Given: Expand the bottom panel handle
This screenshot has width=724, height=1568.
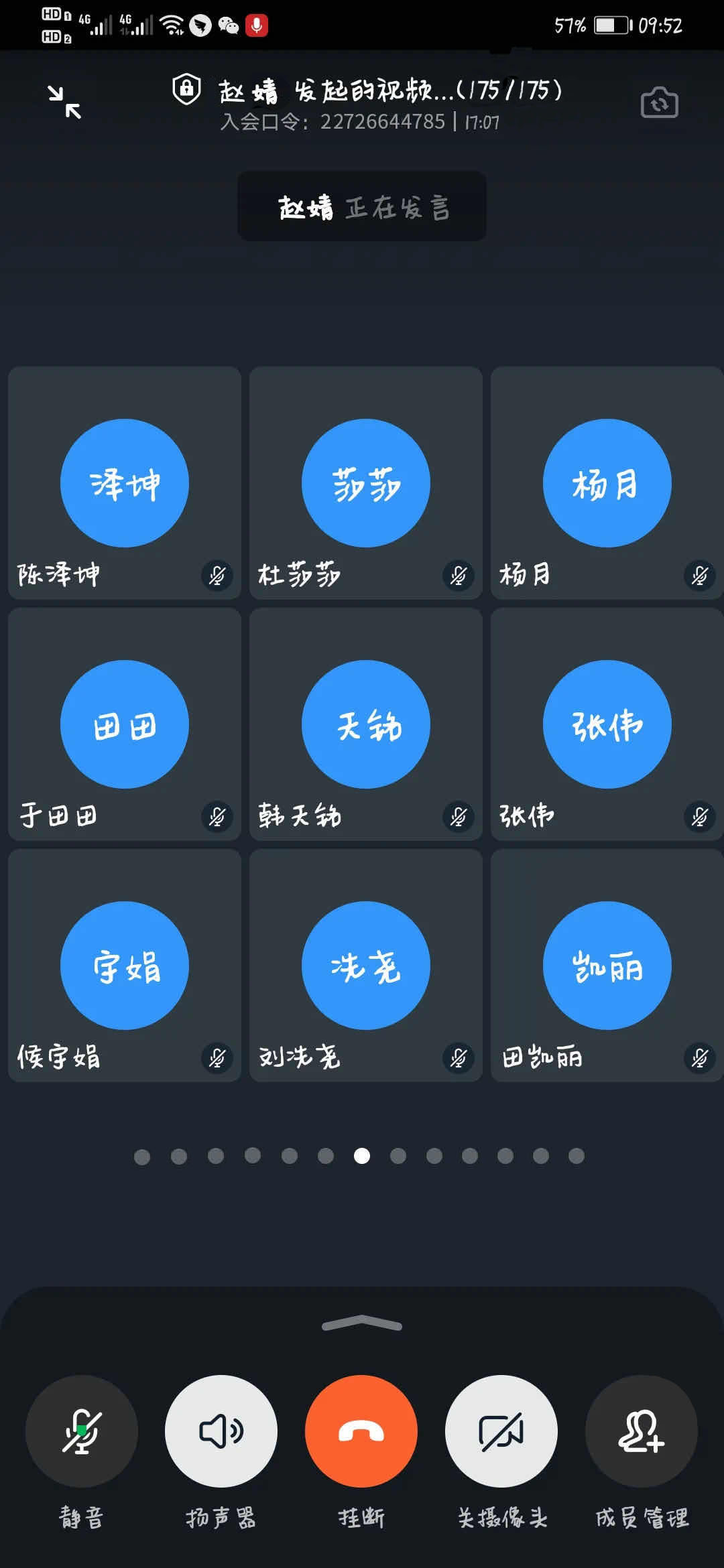Looking at the screenshot, I should pos(362,1323).
